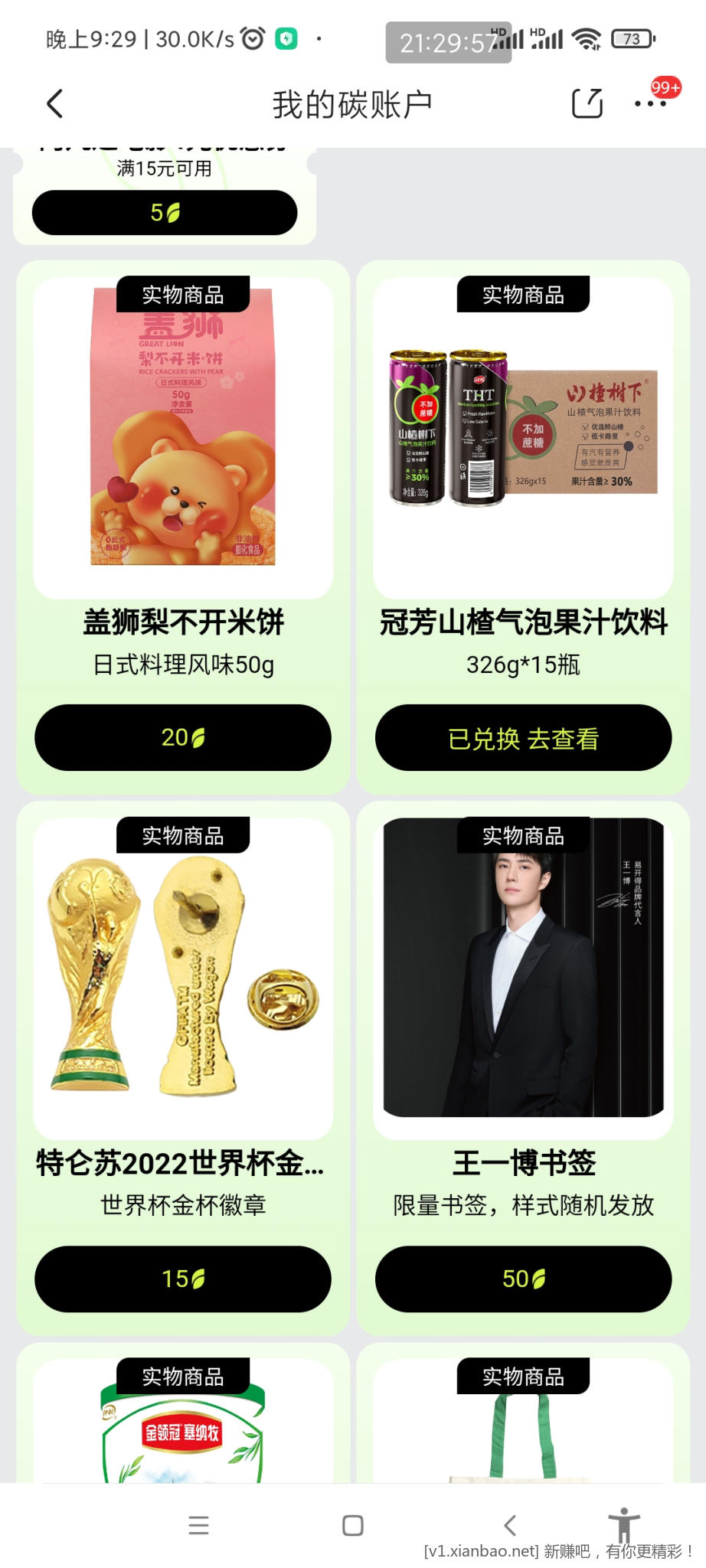This screenshot has width=706, height=1568.
Task: Tap 已兑换 去查看 button
Action: (523, 737)
